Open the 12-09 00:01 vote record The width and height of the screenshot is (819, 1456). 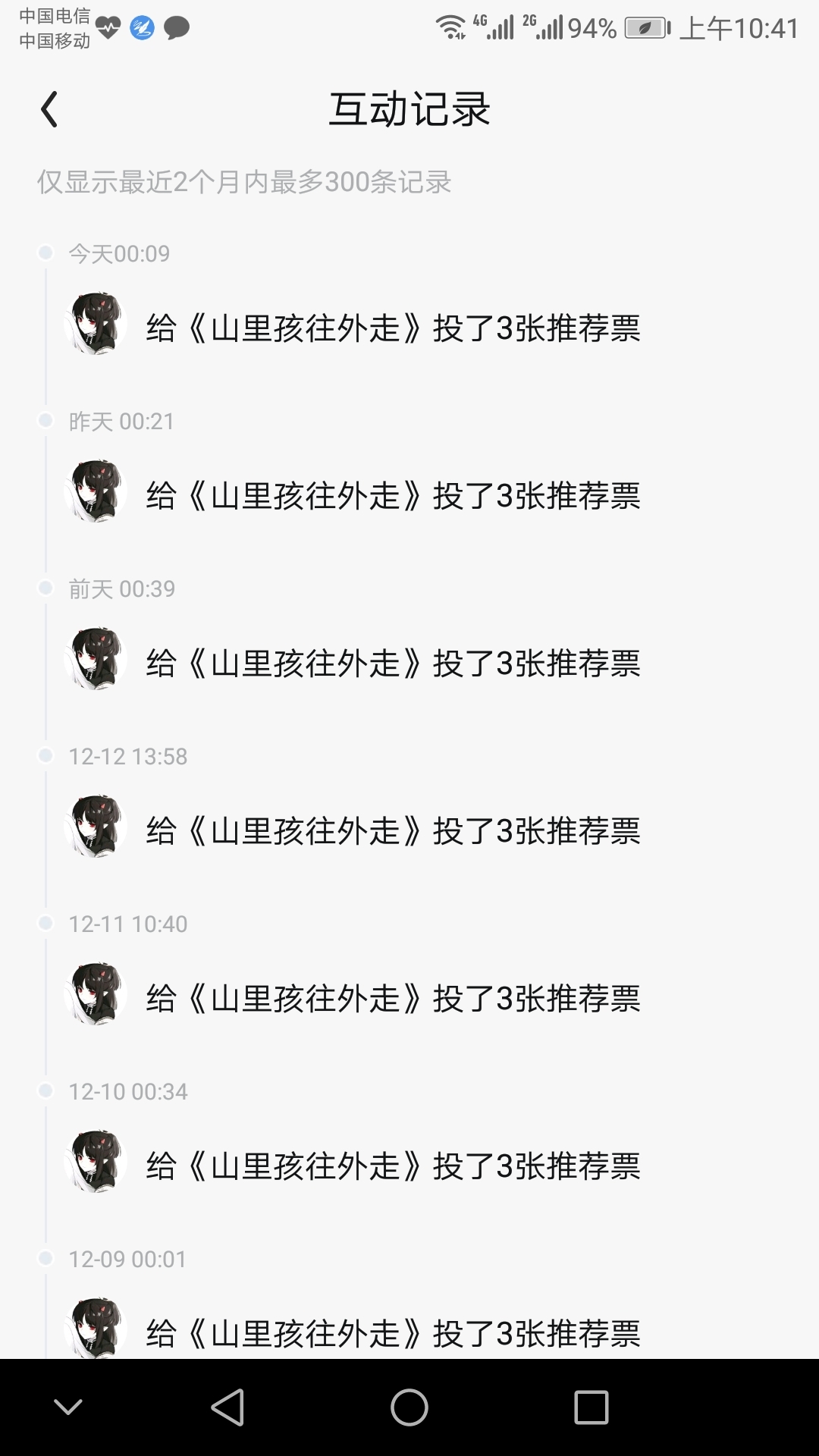point(393,1332)
